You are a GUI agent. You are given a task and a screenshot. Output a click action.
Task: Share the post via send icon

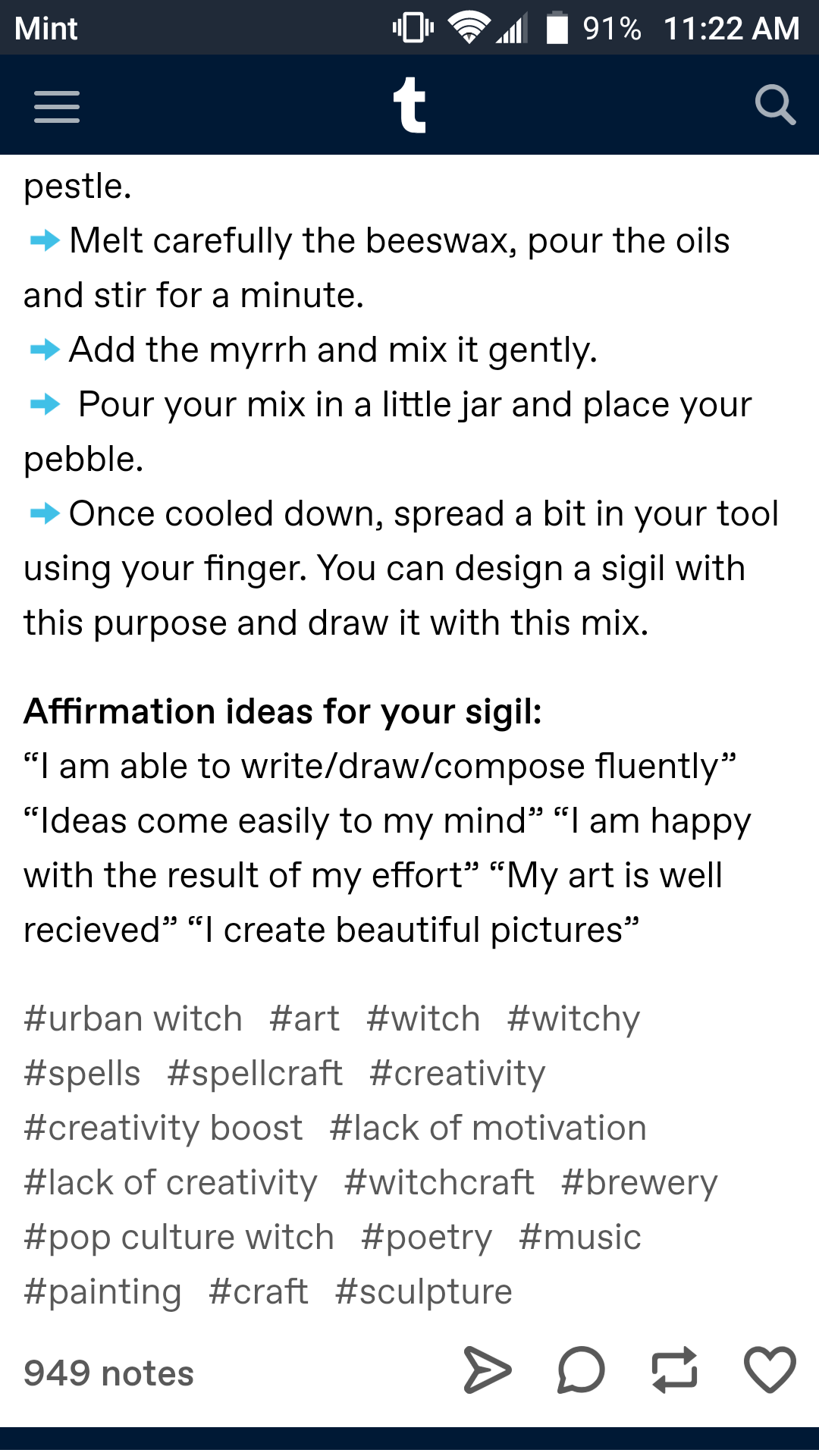pos(488,1370)
